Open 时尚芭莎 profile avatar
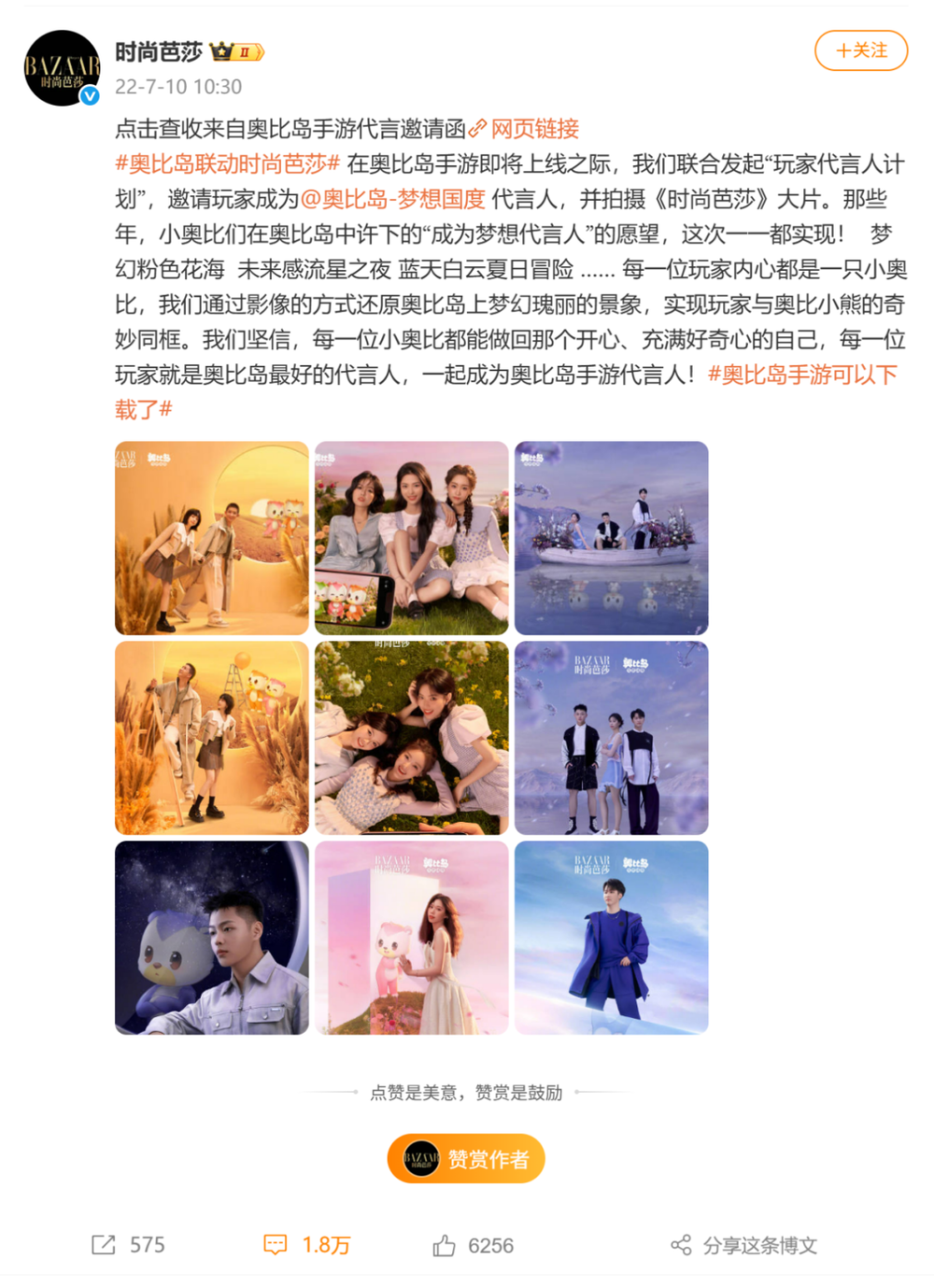934x1288 pixels. coord(62,68)
